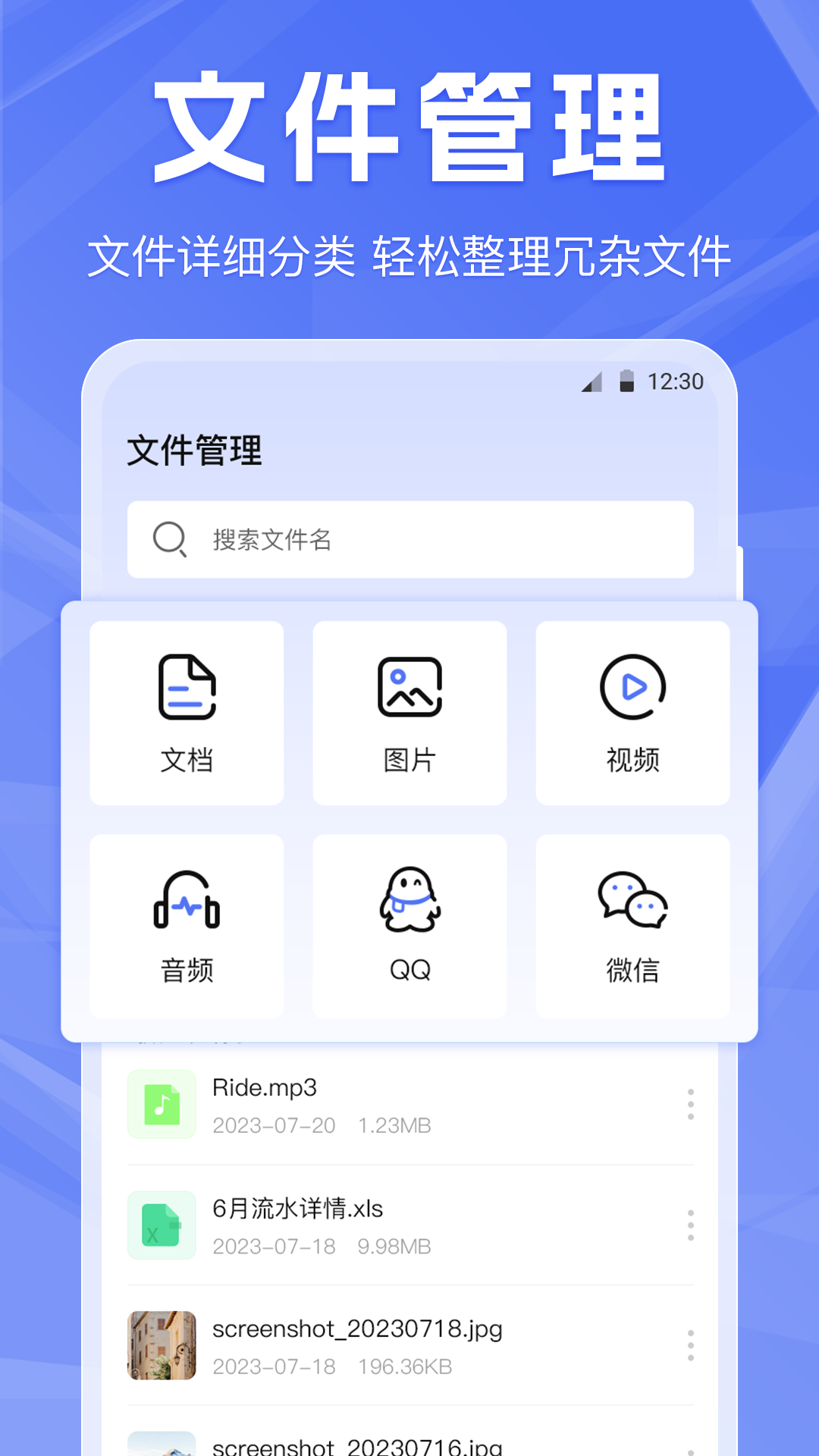Open the QQ files category
This screenshot has height=1456, width=819.
click(x=409, y=924)
